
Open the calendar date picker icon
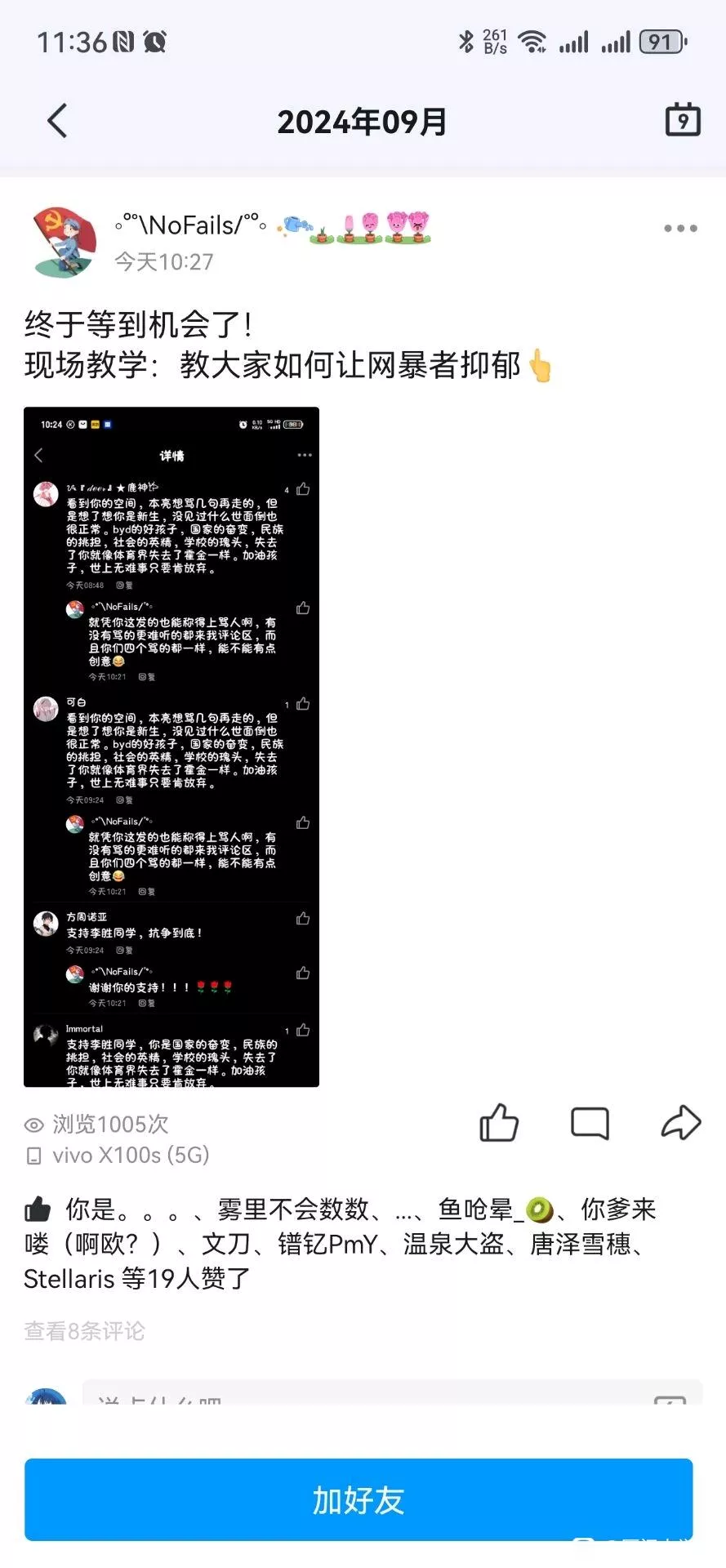pos(683,121)
